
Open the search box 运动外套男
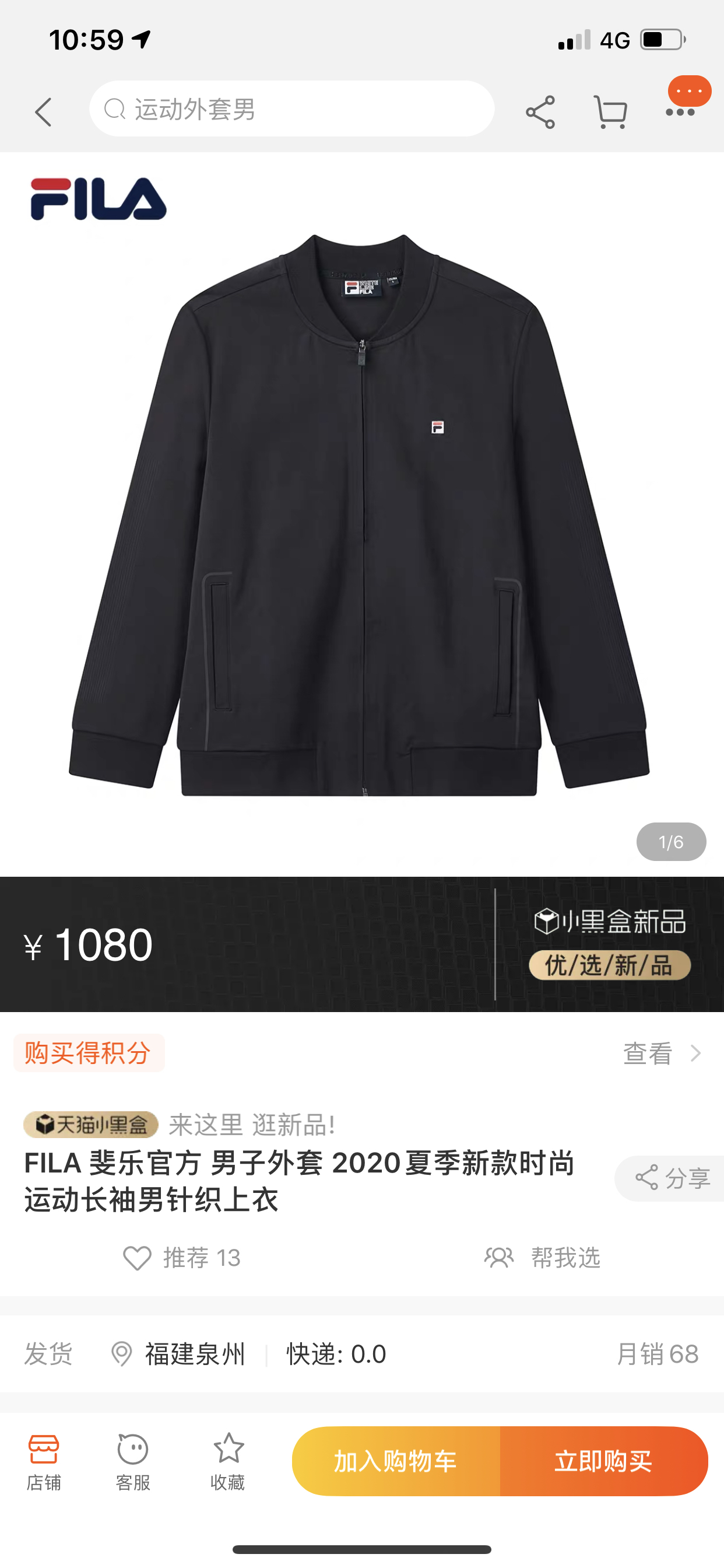pyautogui.click(x=291, y=109)
